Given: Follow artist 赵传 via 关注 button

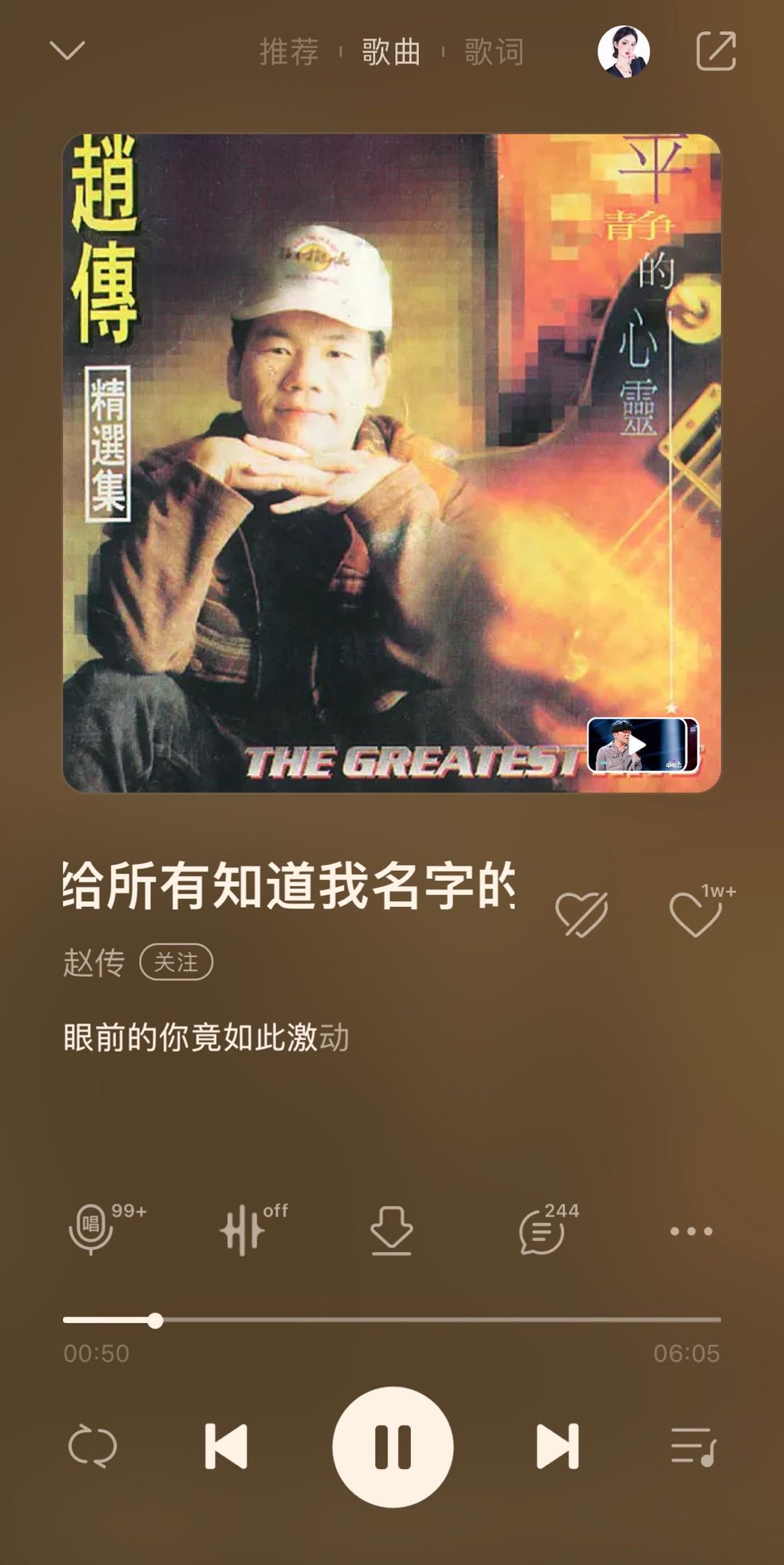Looking at the screenshot, I should click(176, 962).
